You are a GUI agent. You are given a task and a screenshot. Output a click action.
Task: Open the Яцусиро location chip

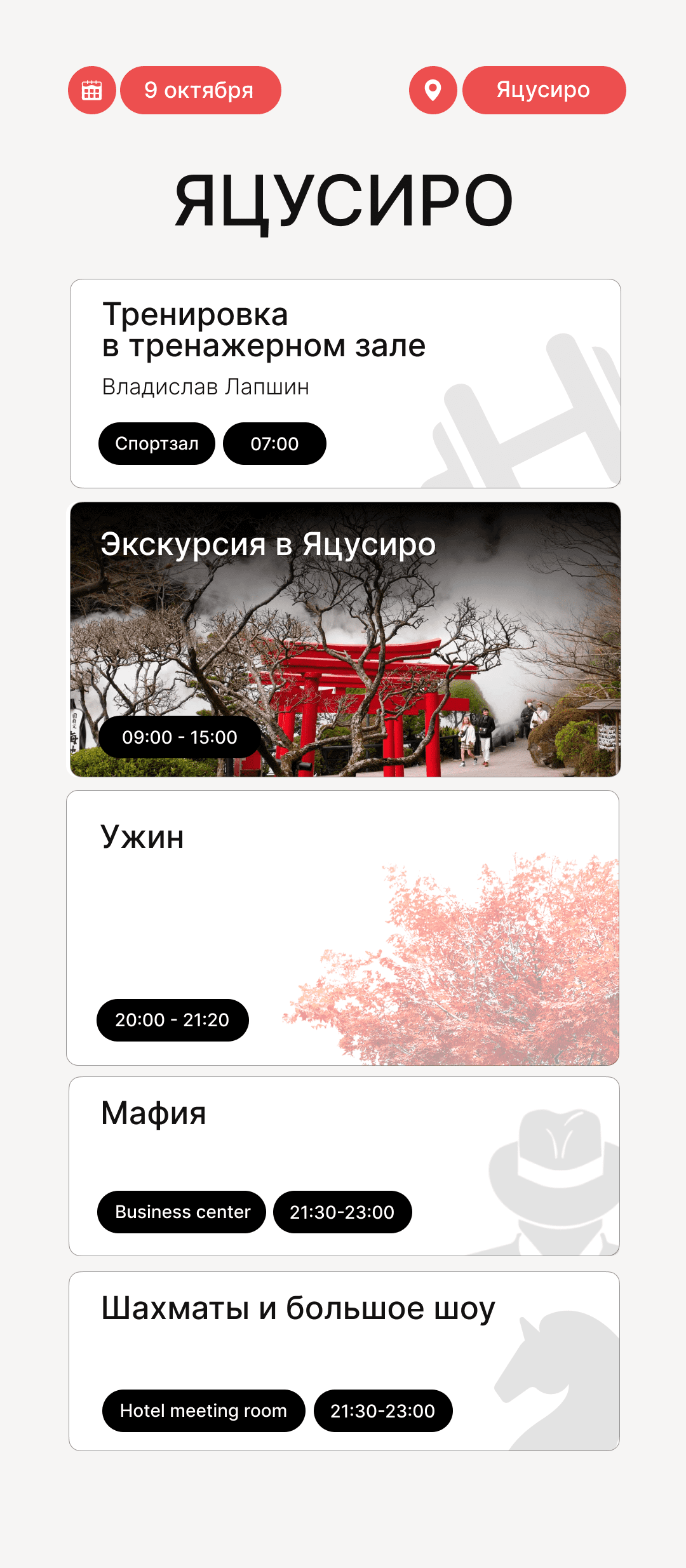point(544,90)
